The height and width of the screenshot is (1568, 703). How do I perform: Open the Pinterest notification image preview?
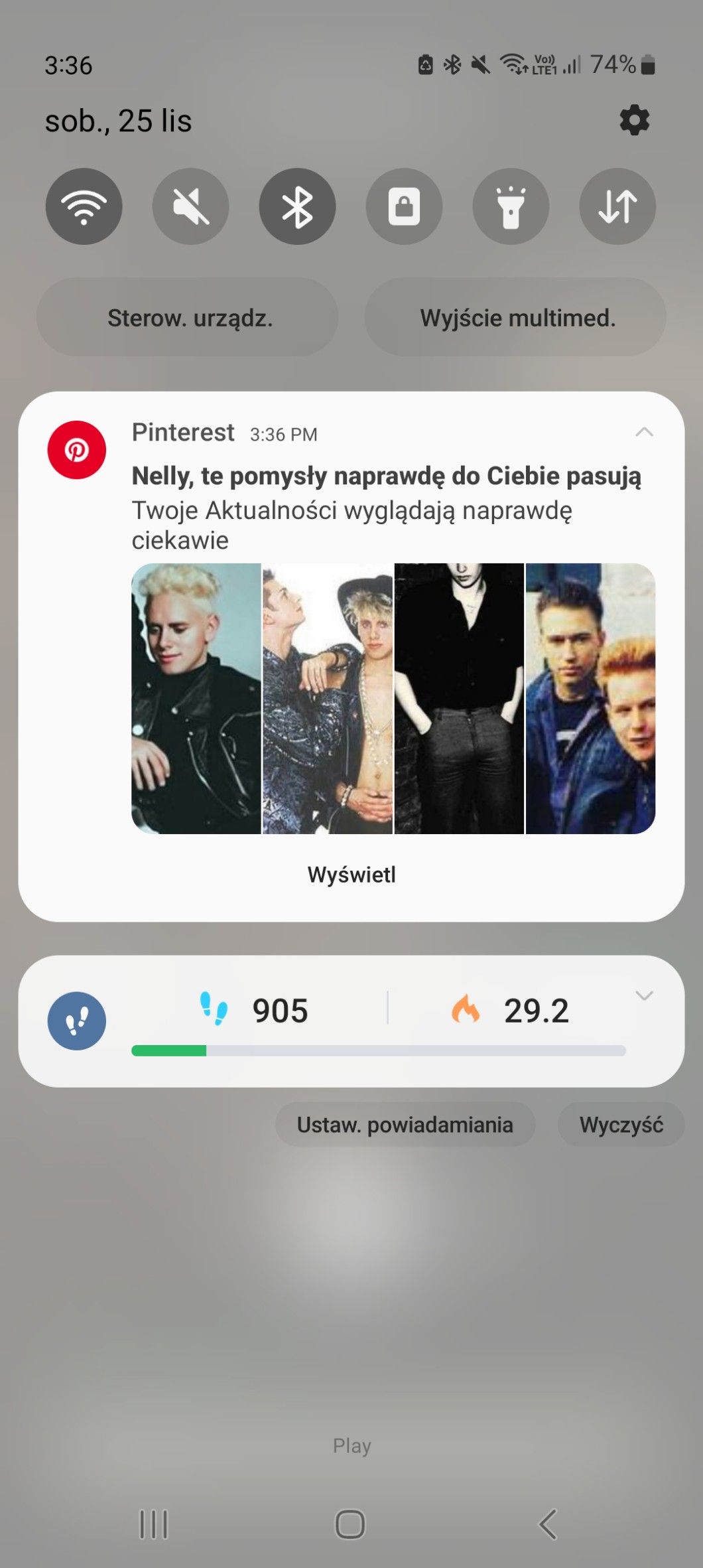393,698
